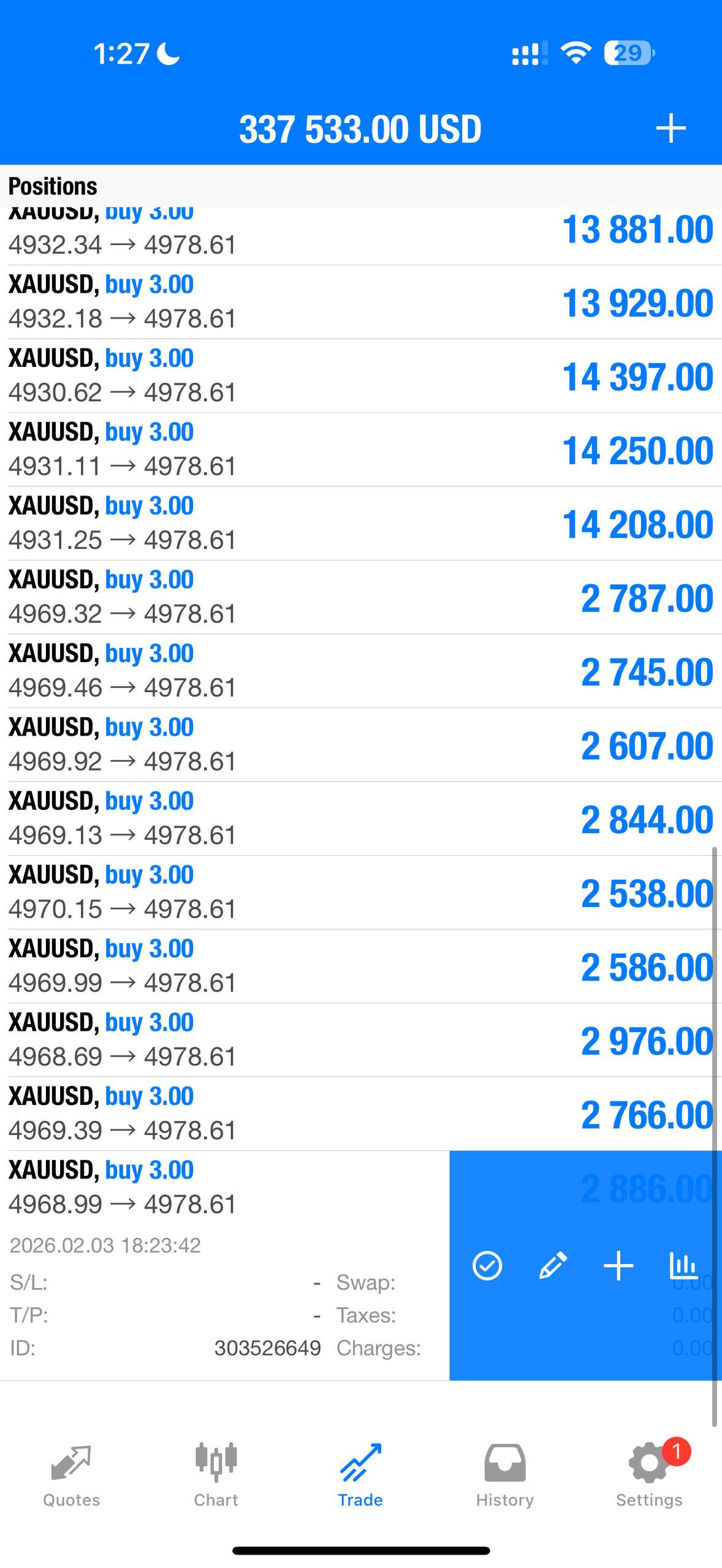Open the position with entry price 4969.32
Viewport: 722px width, 1568px height.
coord(360,597)
